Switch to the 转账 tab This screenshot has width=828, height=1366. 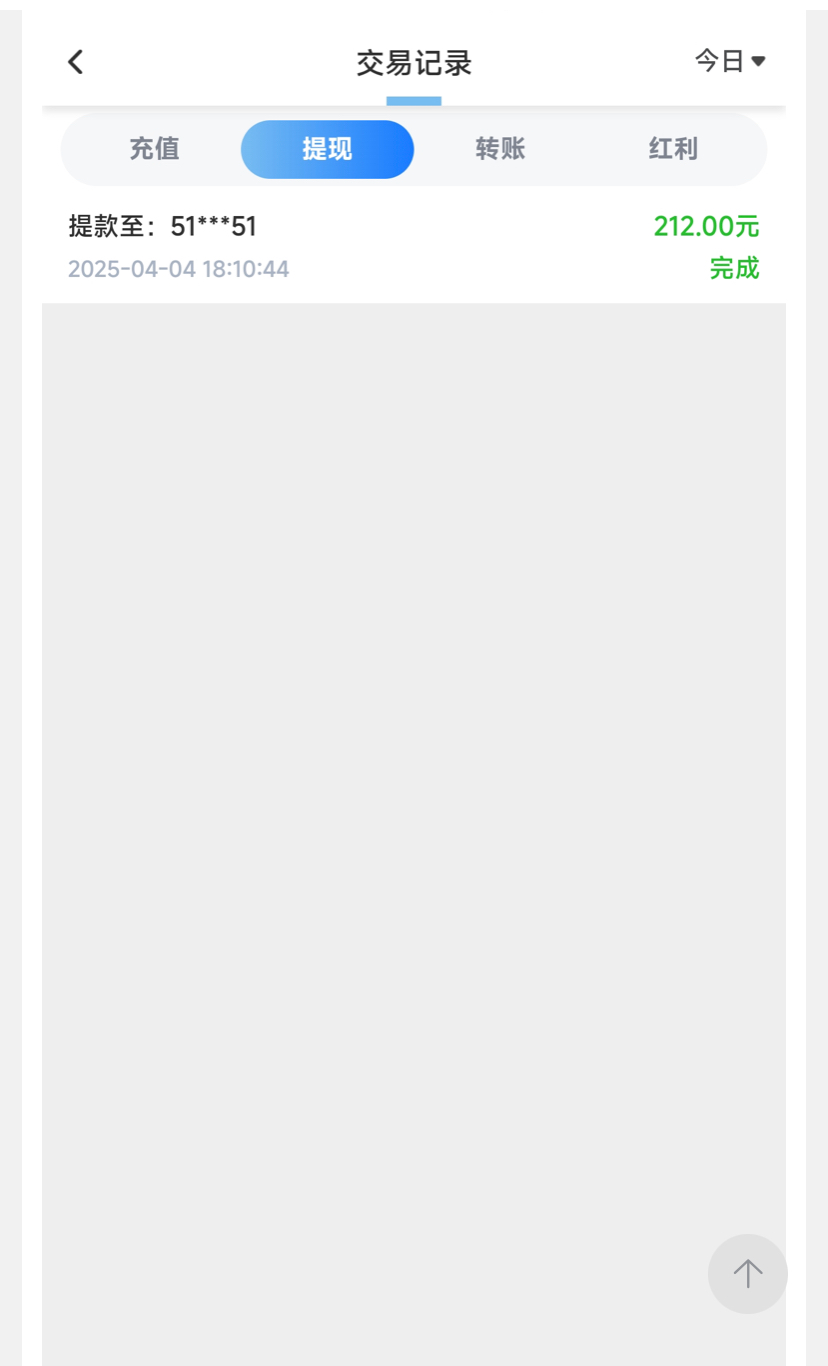[x=500, y=150]
